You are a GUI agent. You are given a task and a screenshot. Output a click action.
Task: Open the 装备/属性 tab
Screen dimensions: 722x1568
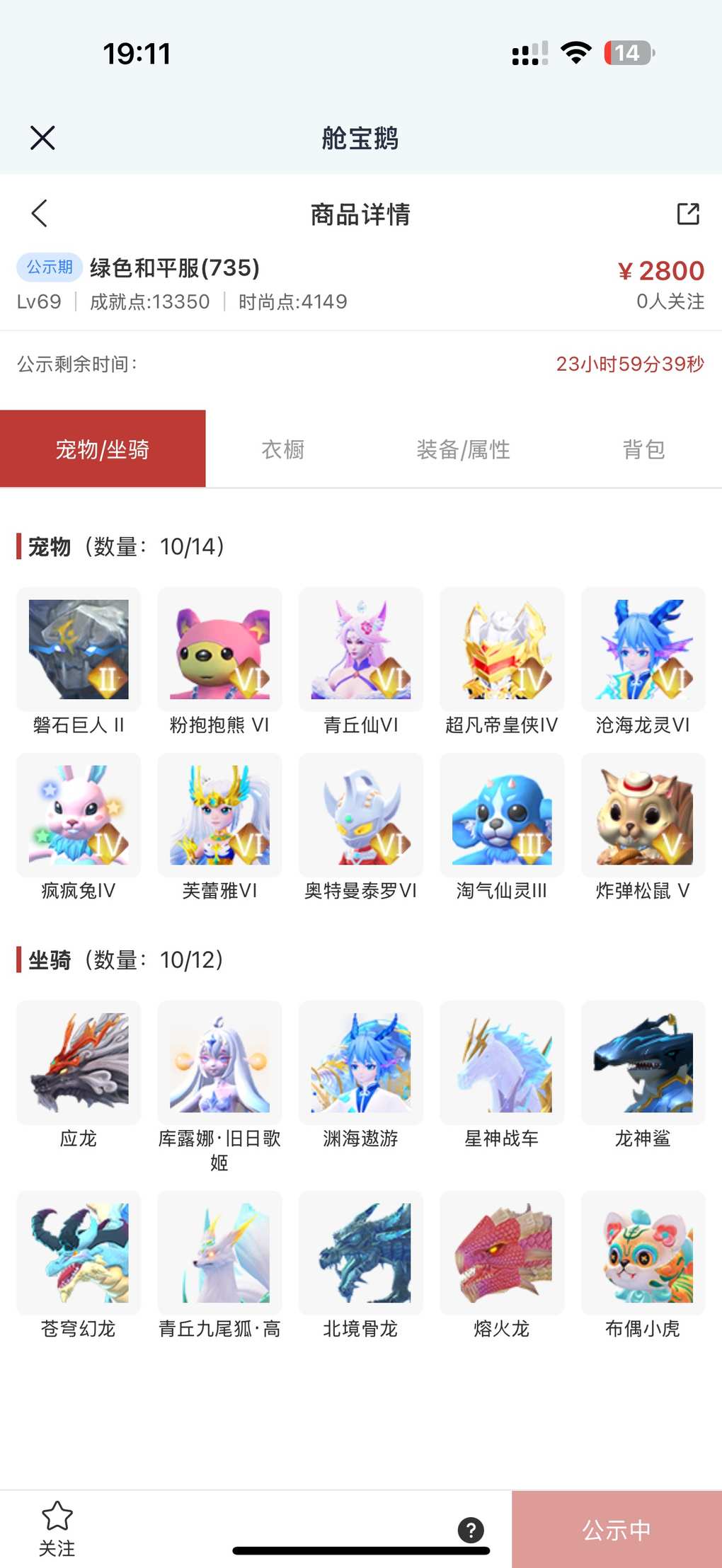[x=463, y=449]
